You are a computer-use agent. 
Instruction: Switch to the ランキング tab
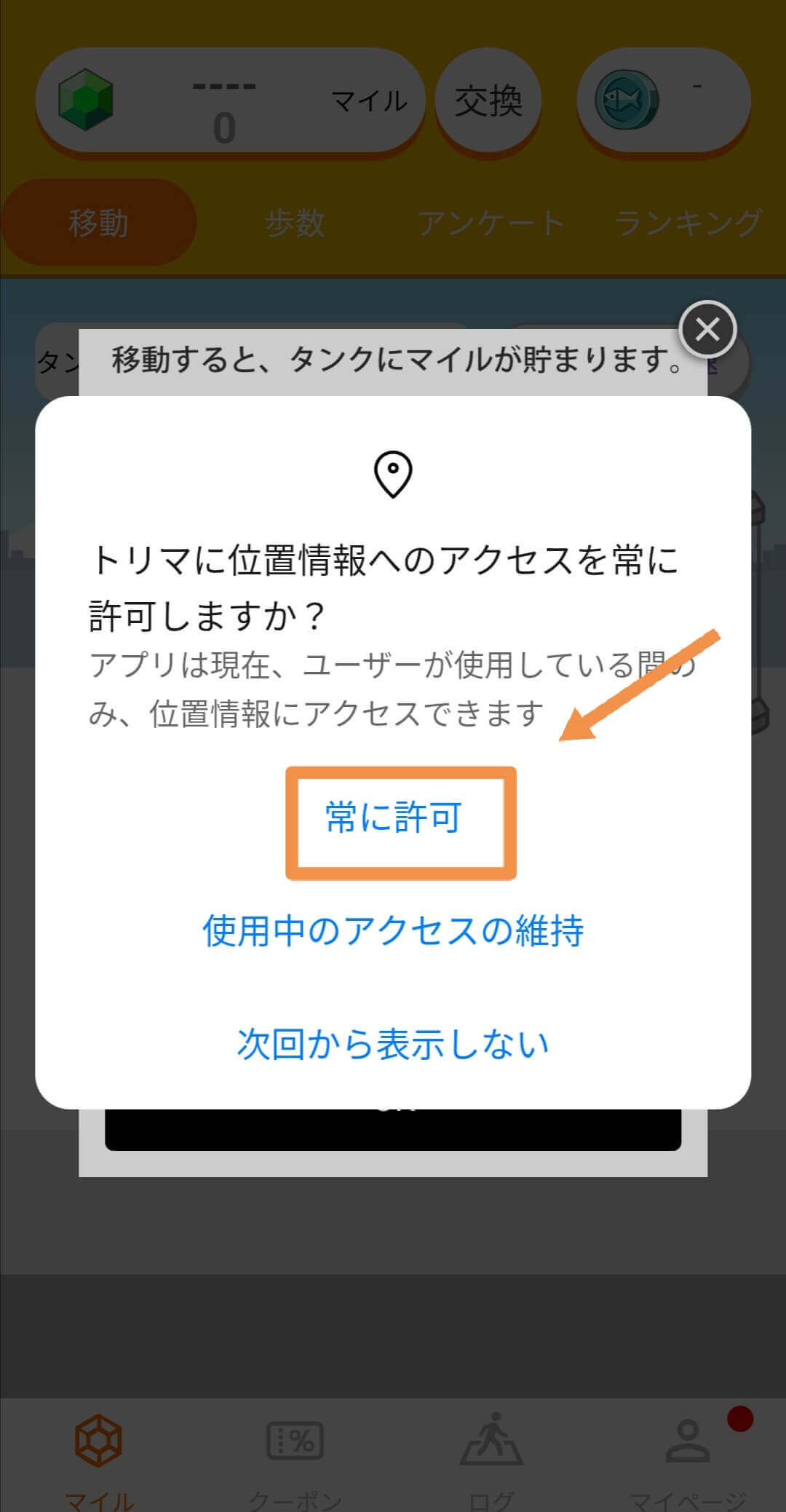click(x=688, y=223)
